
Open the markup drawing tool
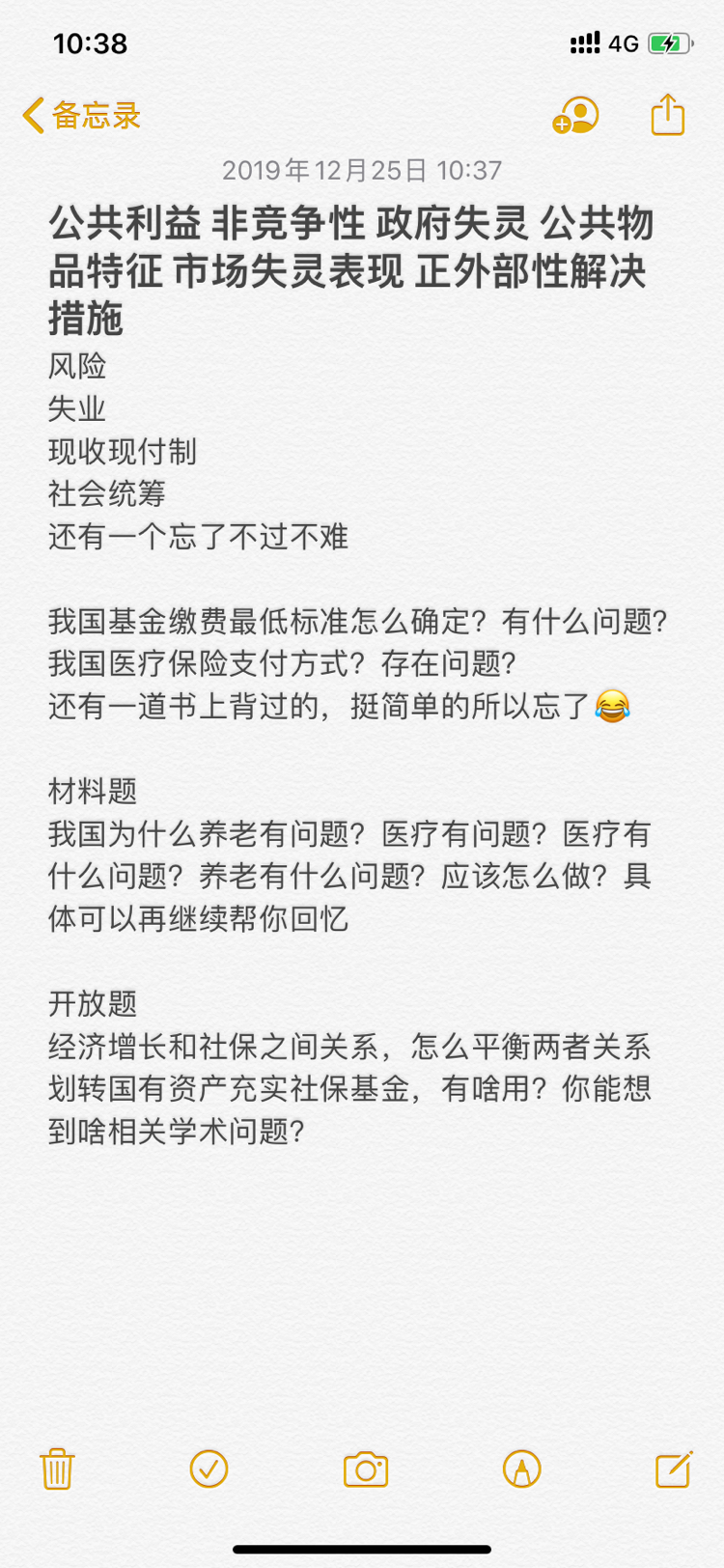[x=521, y=1469]
